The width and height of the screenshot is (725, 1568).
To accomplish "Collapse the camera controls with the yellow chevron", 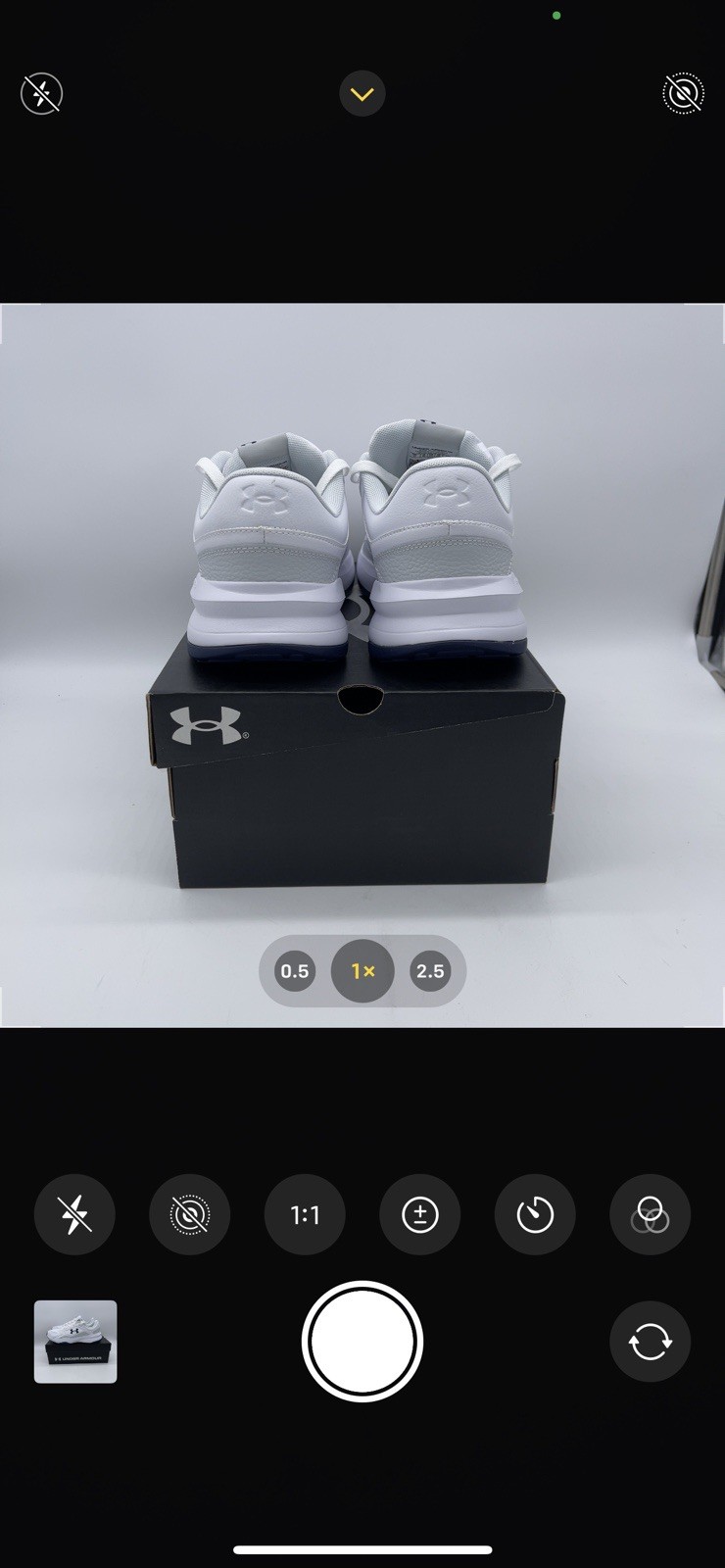I will [362, 94].
